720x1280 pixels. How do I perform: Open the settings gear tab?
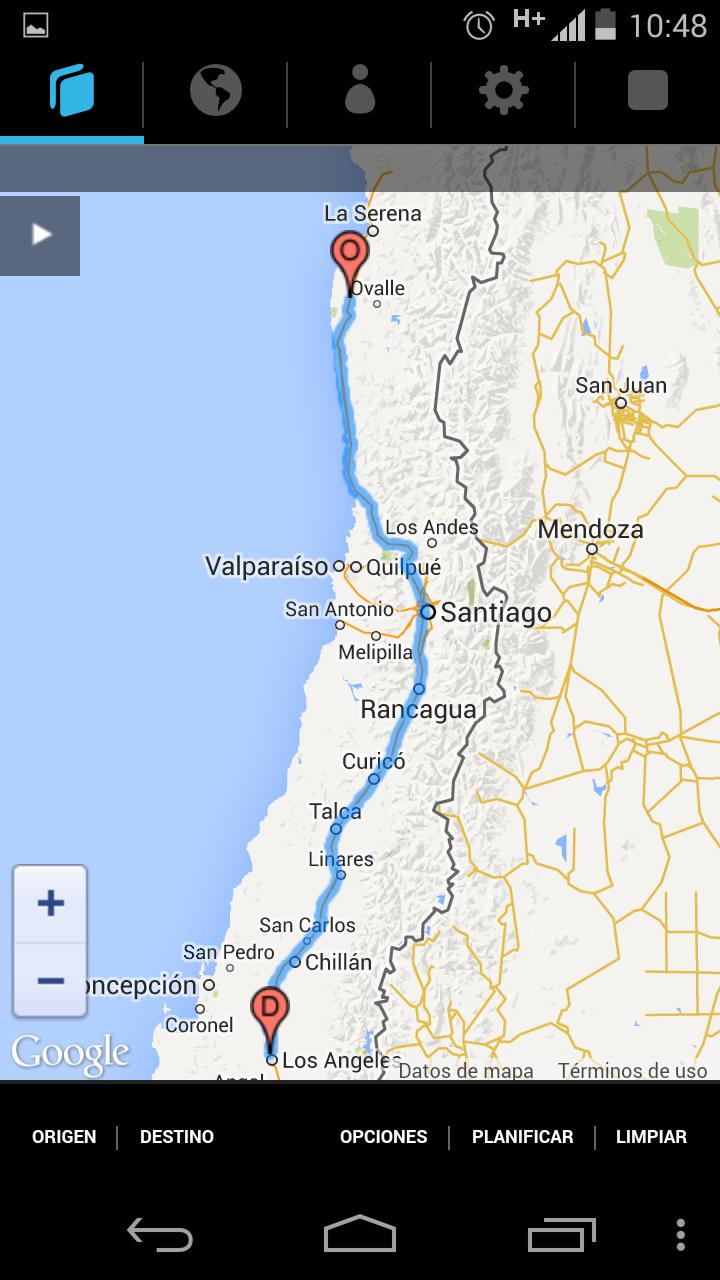[503, 92]
